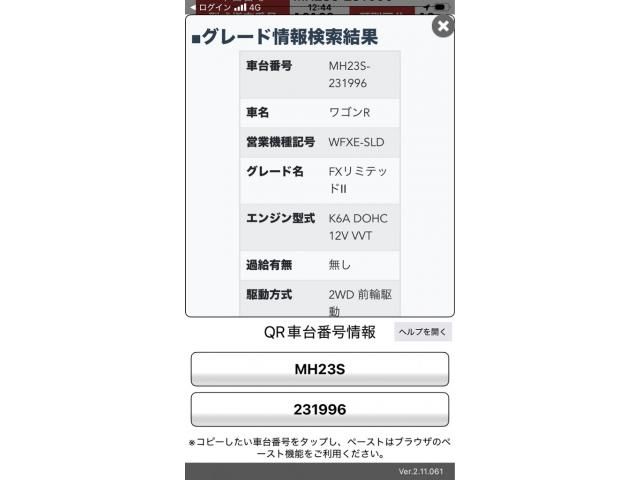Close the grade information results popup

(x=443, y=26)
